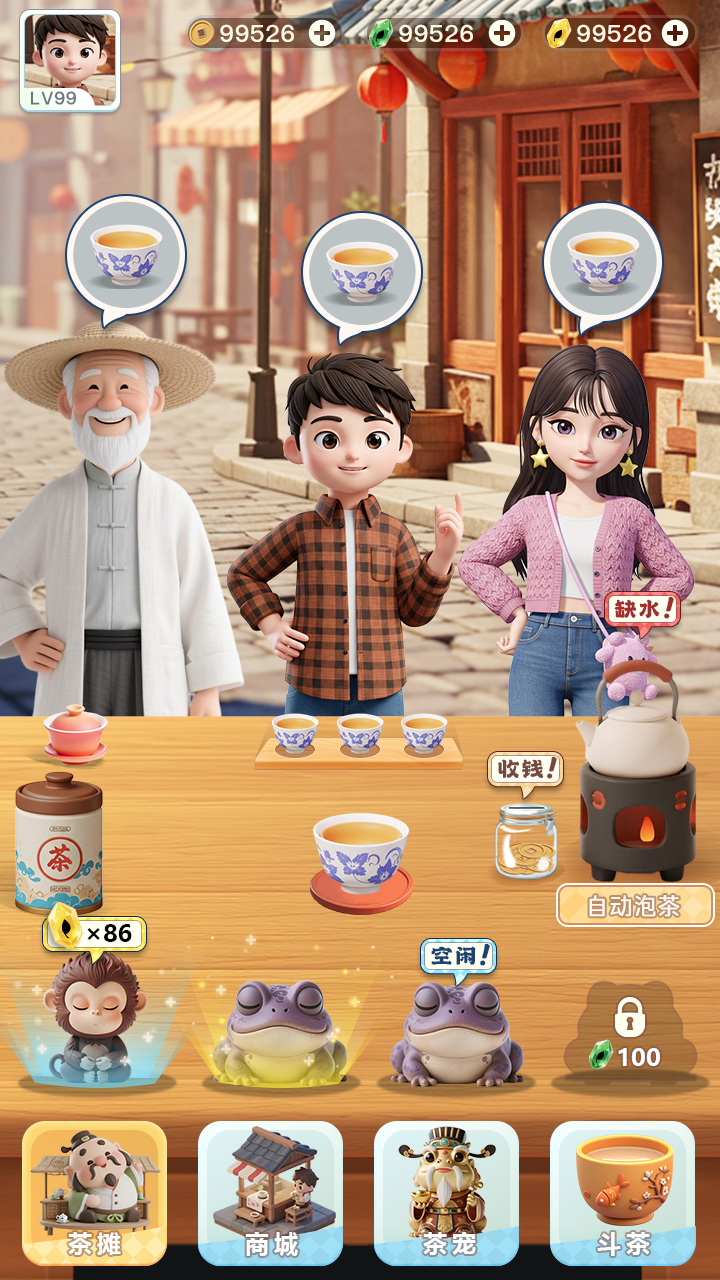Tap the tray of three teacups
Image resolution: width=720 pixels, height=1280 pixels.
coord(359,741)
